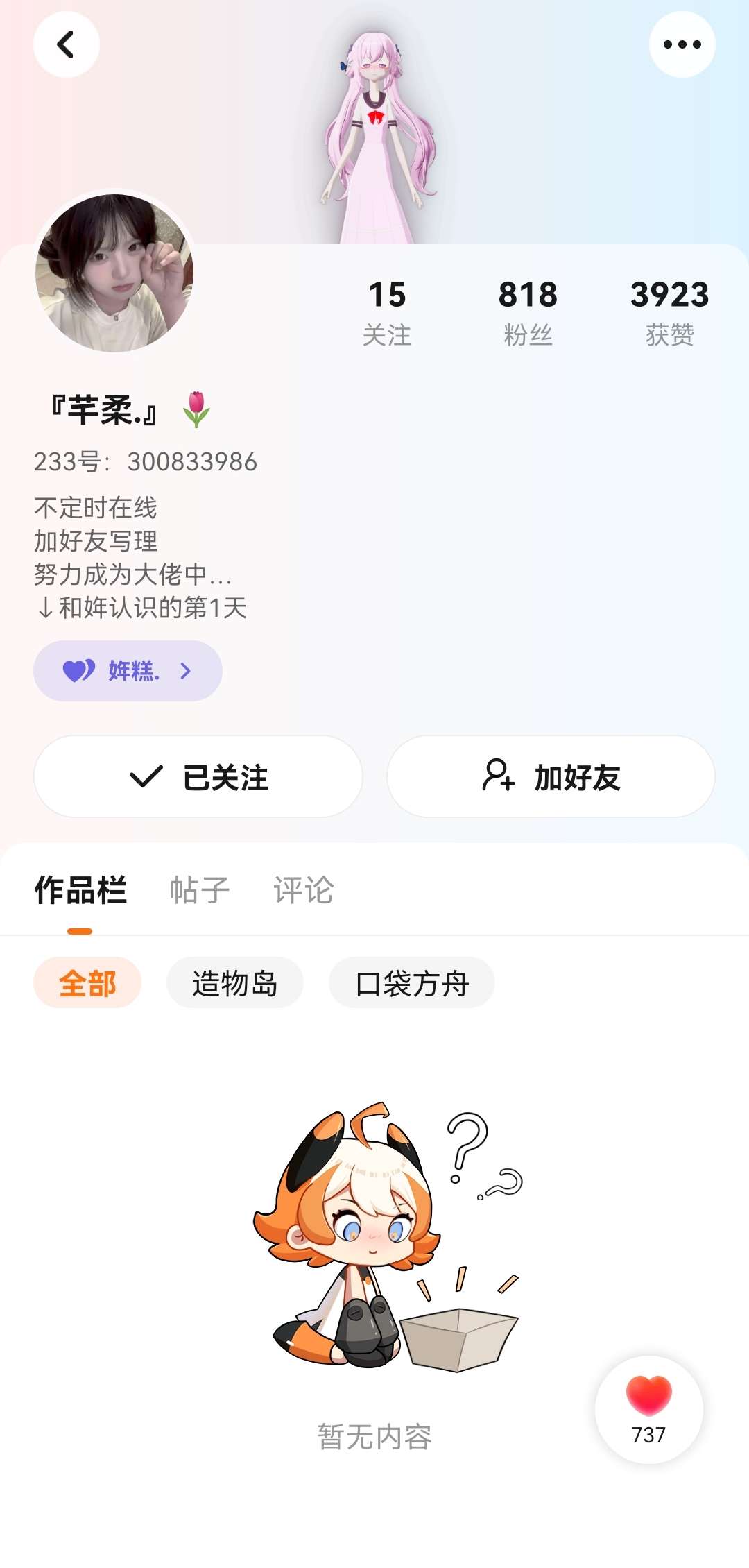Open the 姩糕. partner chip
Viewport: 749px width, 1568px height.
(128, 671)
